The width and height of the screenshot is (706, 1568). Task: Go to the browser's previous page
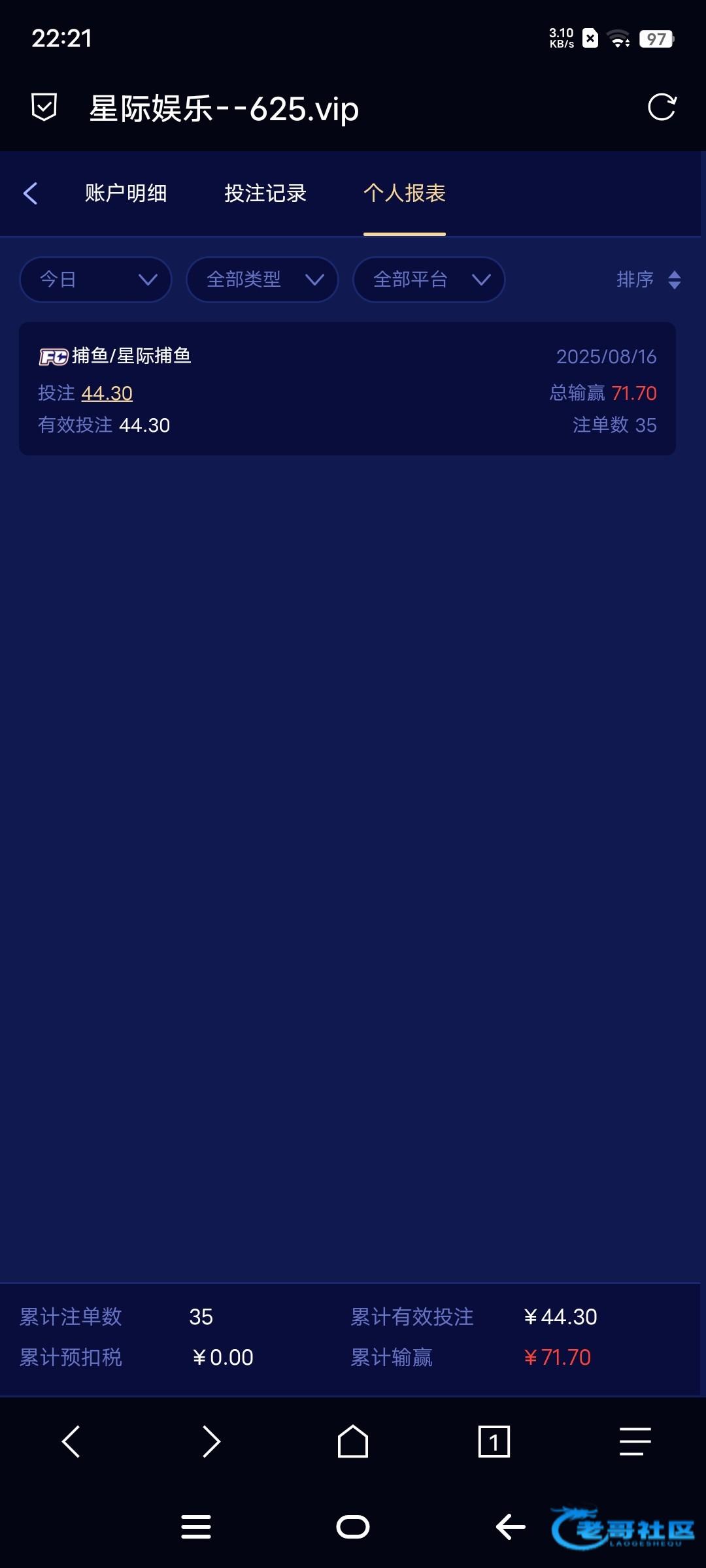[x=71, y=1441]
